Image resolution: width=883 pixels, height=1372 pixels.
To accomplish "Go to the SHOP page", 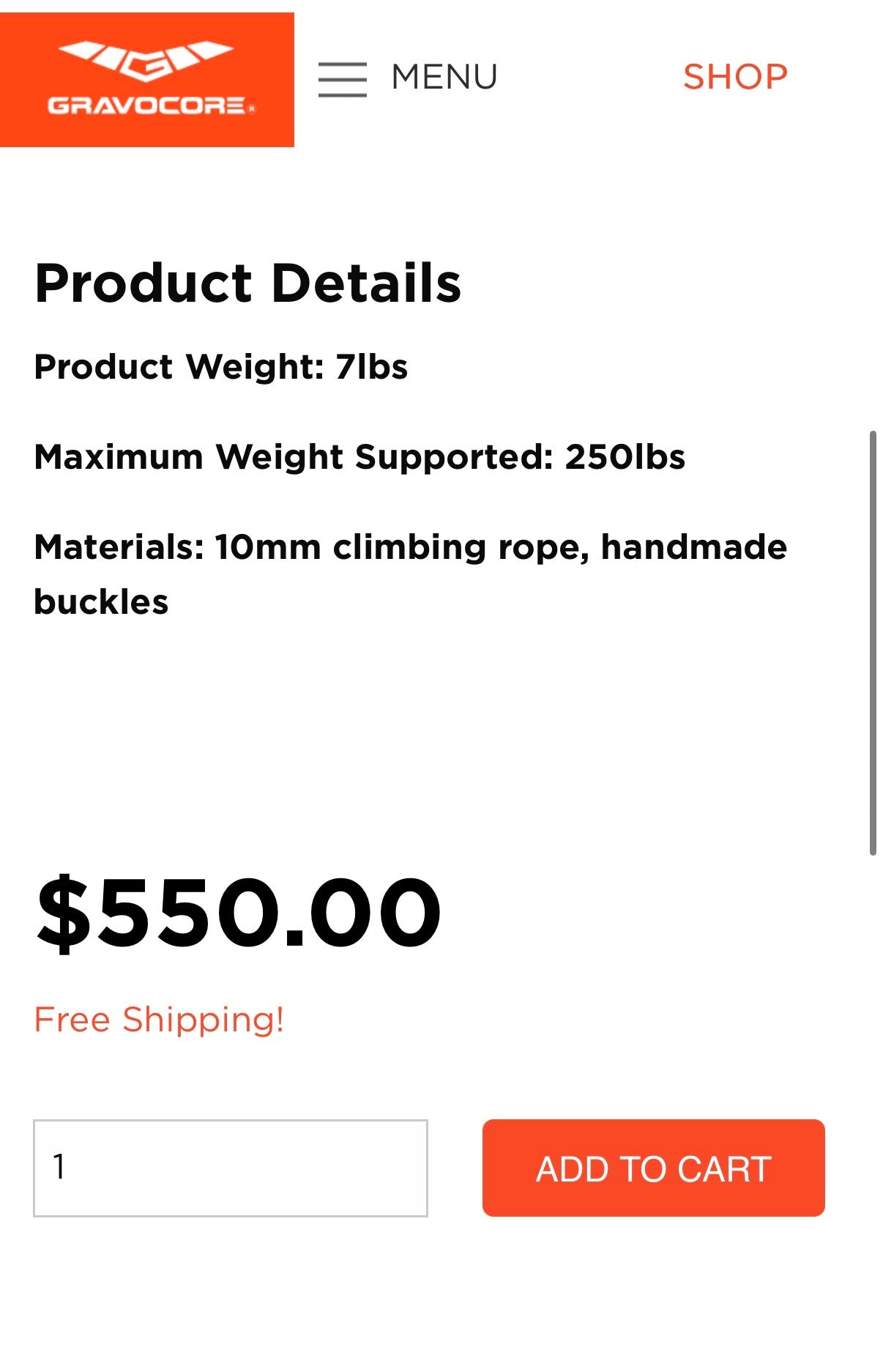I will tap(734, 77).
